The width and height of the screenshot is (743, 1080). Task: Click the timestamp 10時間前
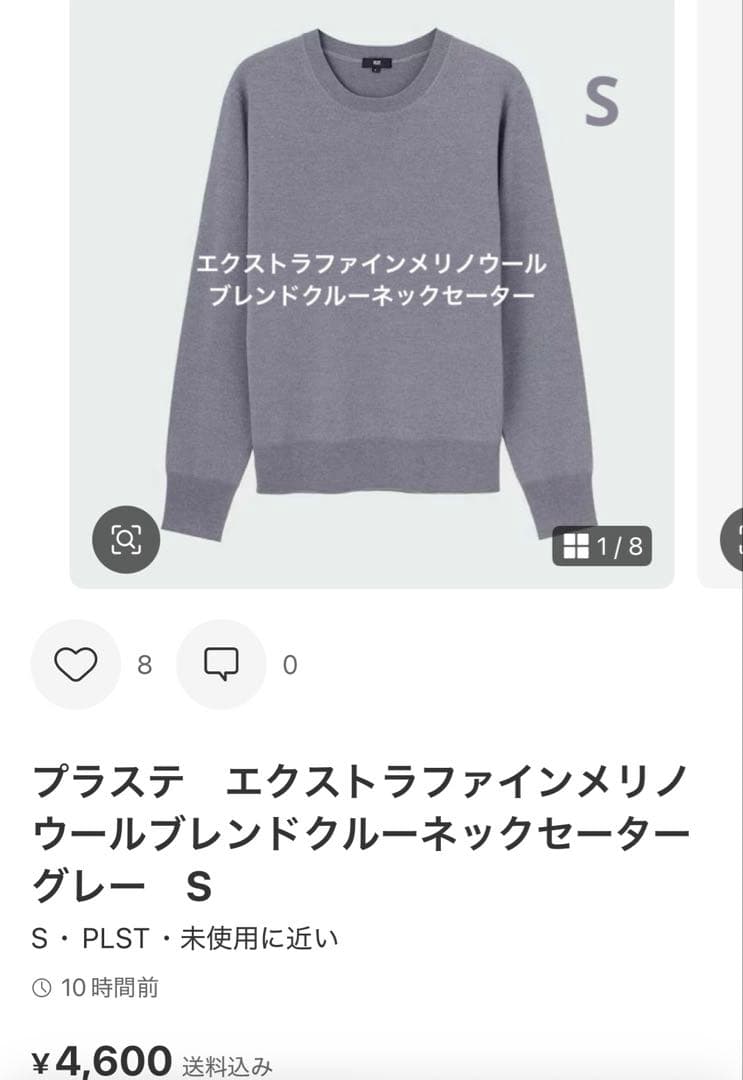pyautogui.click(x=112, y=988)
